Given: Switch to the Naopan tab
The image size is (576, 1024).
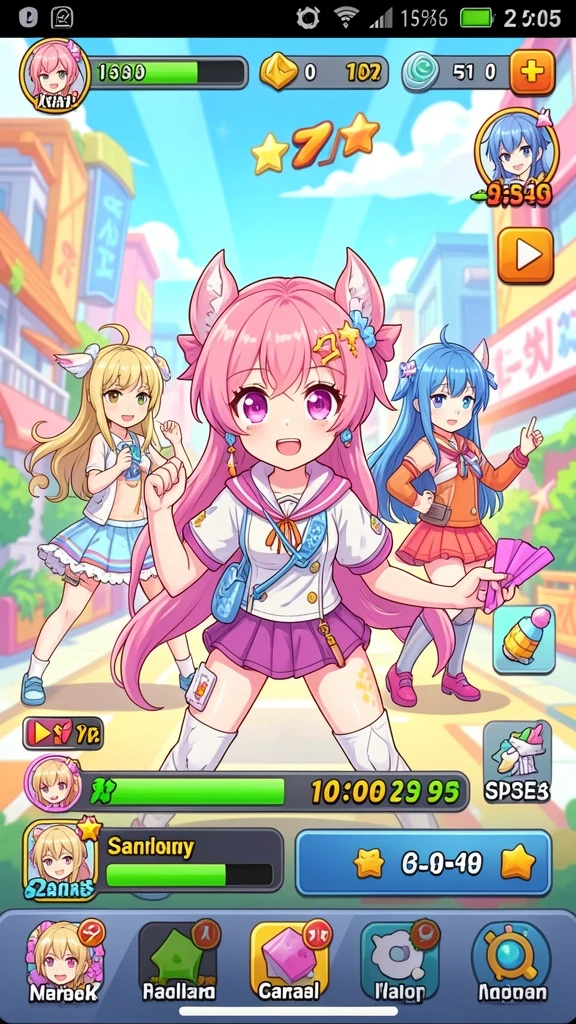Looking at the screenshot, I should click(511, 961).
